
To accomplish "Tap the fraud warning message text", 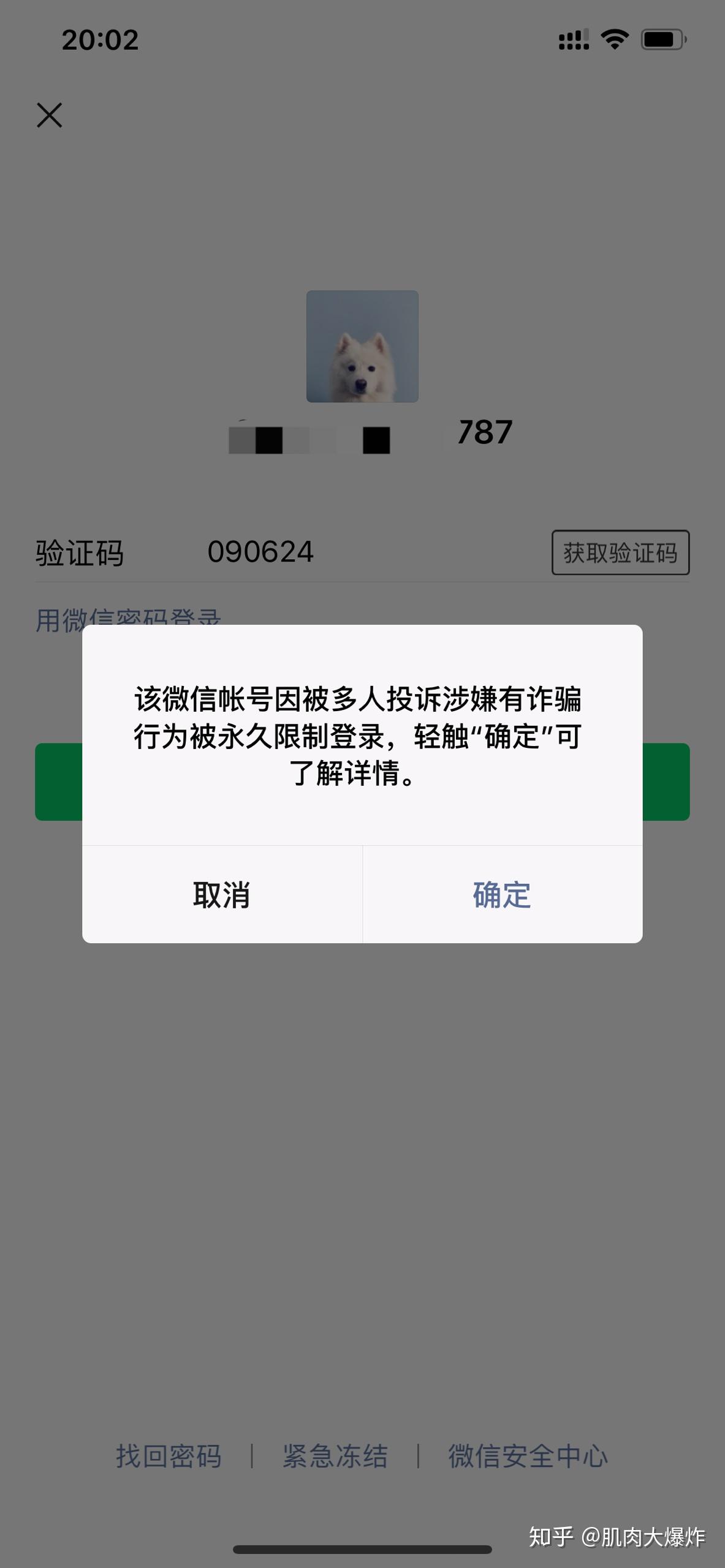I will pos(362,732).
